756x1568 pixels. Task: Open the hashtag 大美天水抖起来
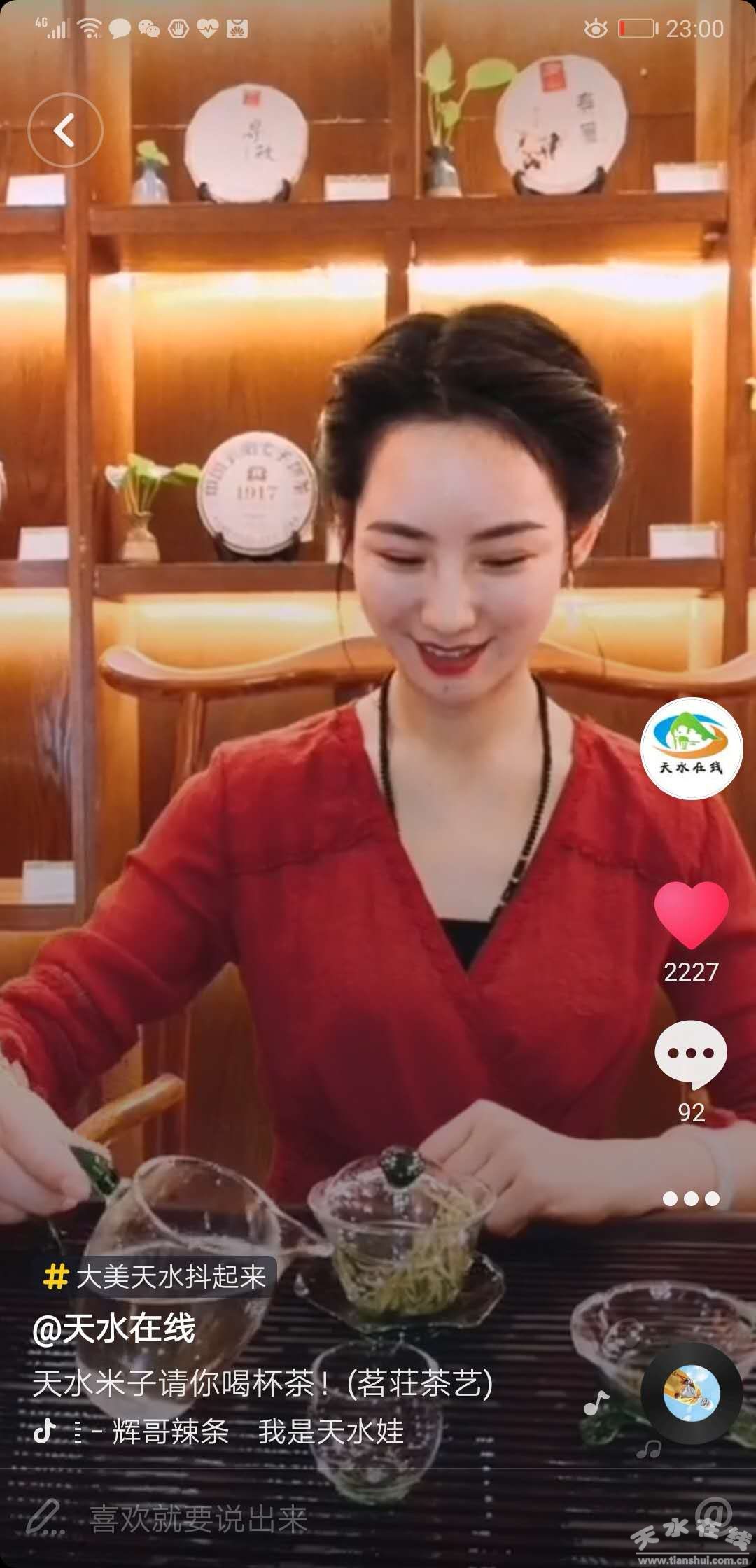157,1277
